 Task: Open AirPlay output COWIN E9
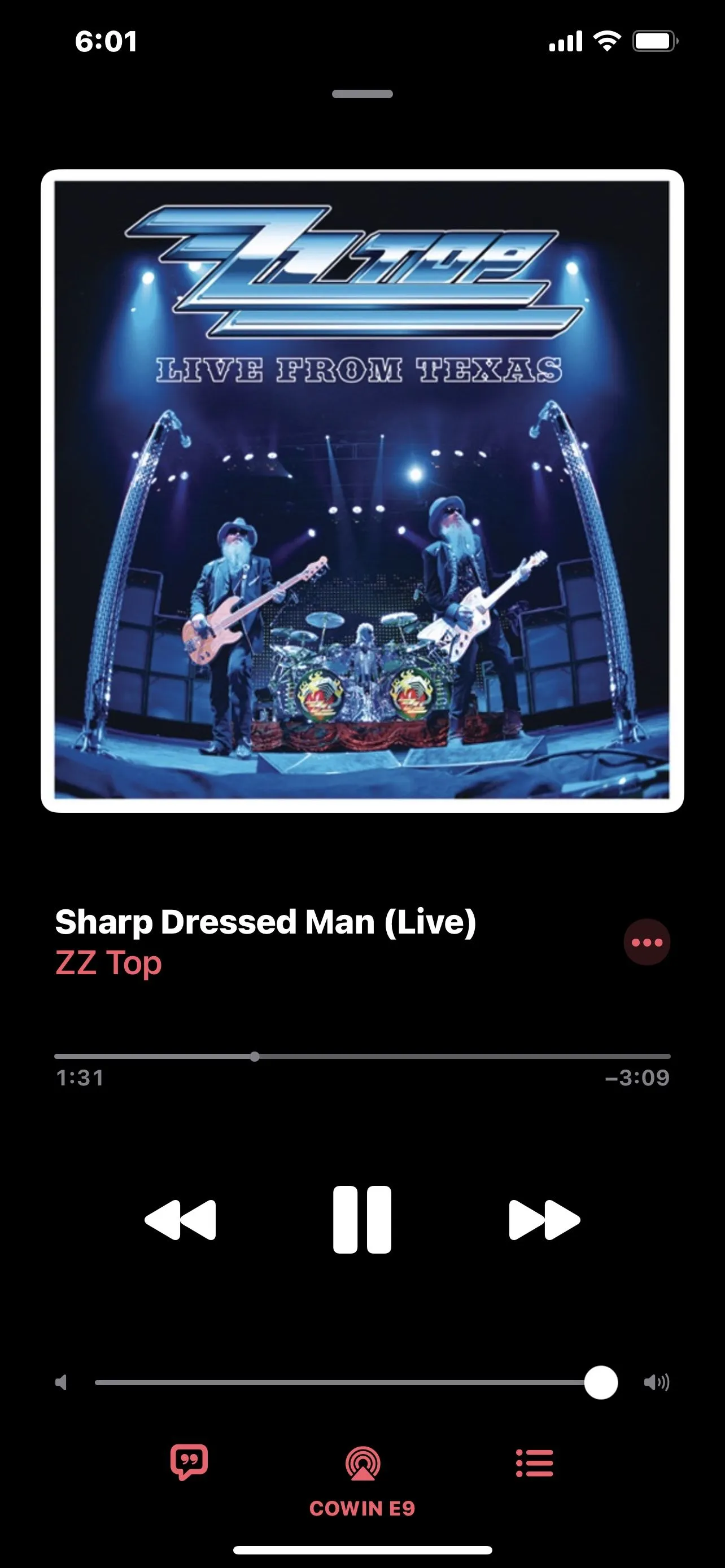click(362, 1473)
